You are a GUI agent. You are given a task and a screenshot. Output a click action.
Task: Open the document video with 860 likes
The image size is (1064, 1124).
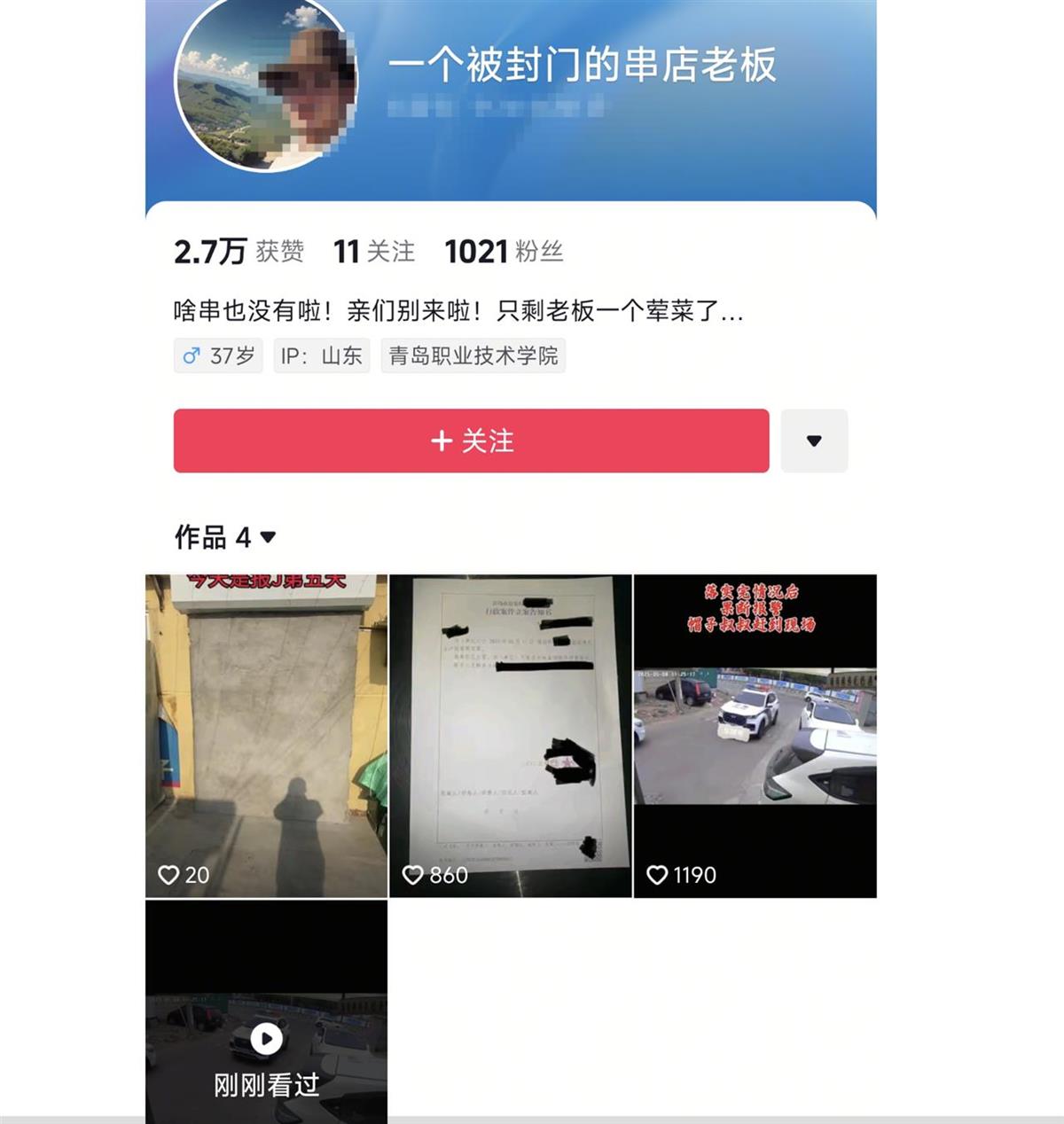tap(510, 736)
